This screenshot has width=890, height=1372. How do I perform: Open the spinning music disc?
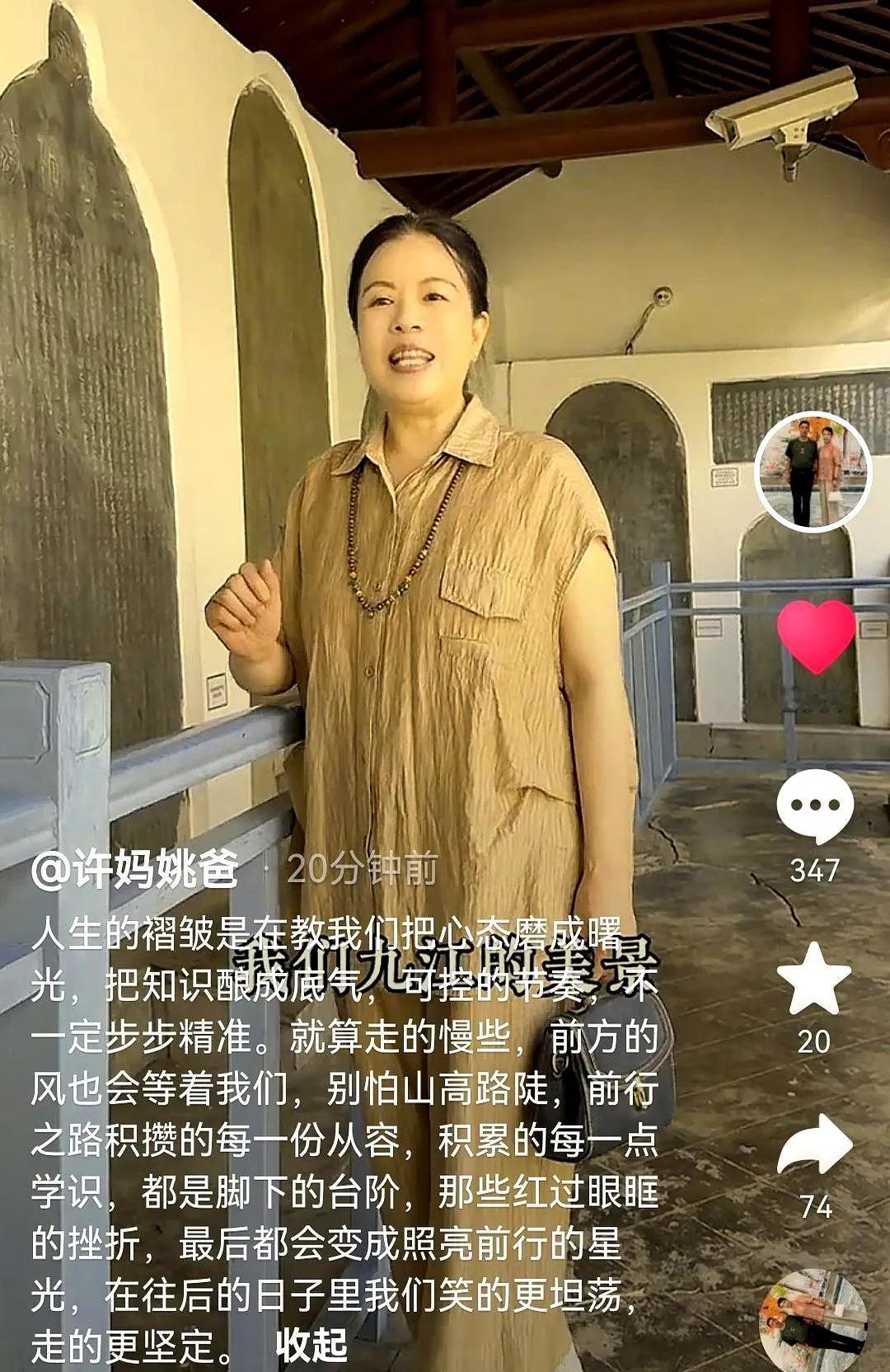point(813,1322)
